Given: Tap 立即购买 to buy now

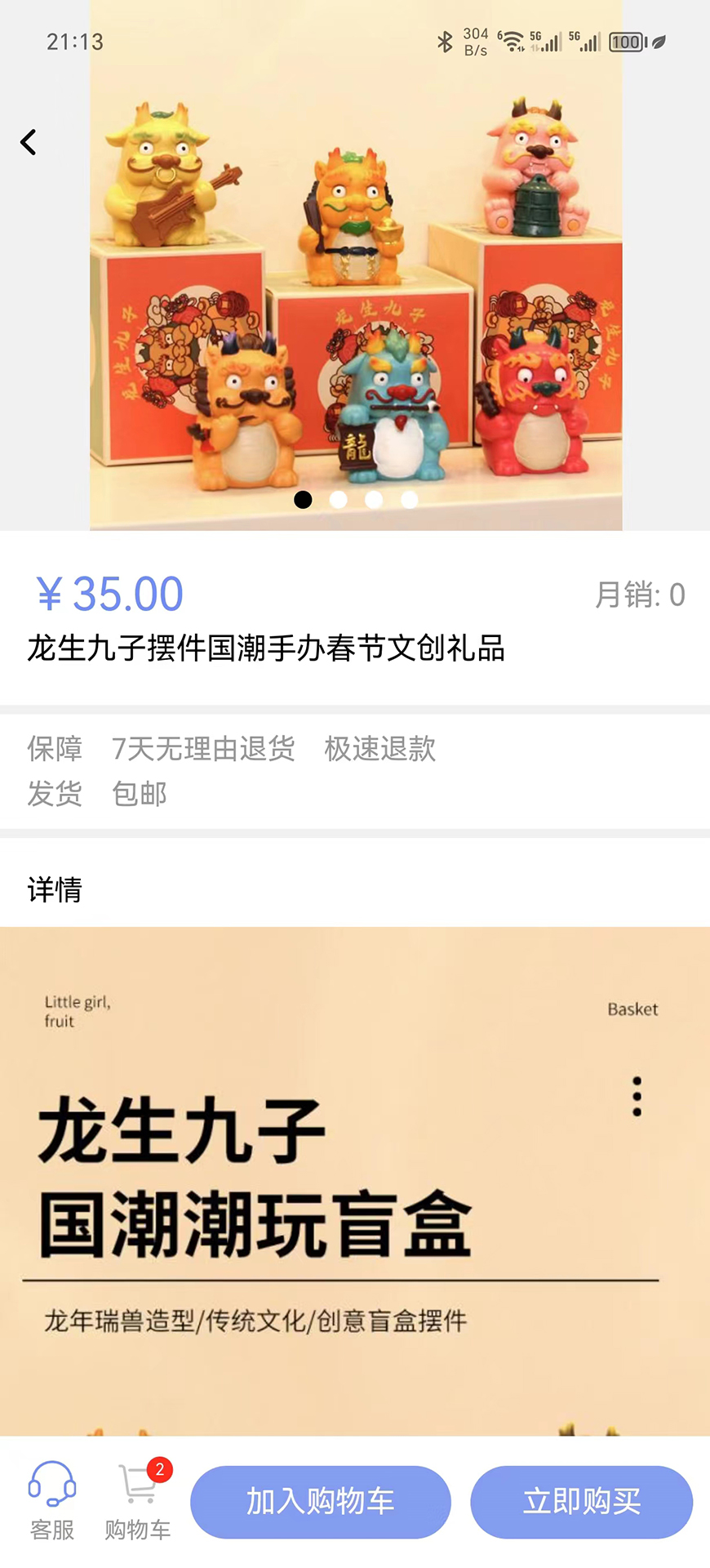Looking at the screenshot, I should click(x=581, y=1501).
